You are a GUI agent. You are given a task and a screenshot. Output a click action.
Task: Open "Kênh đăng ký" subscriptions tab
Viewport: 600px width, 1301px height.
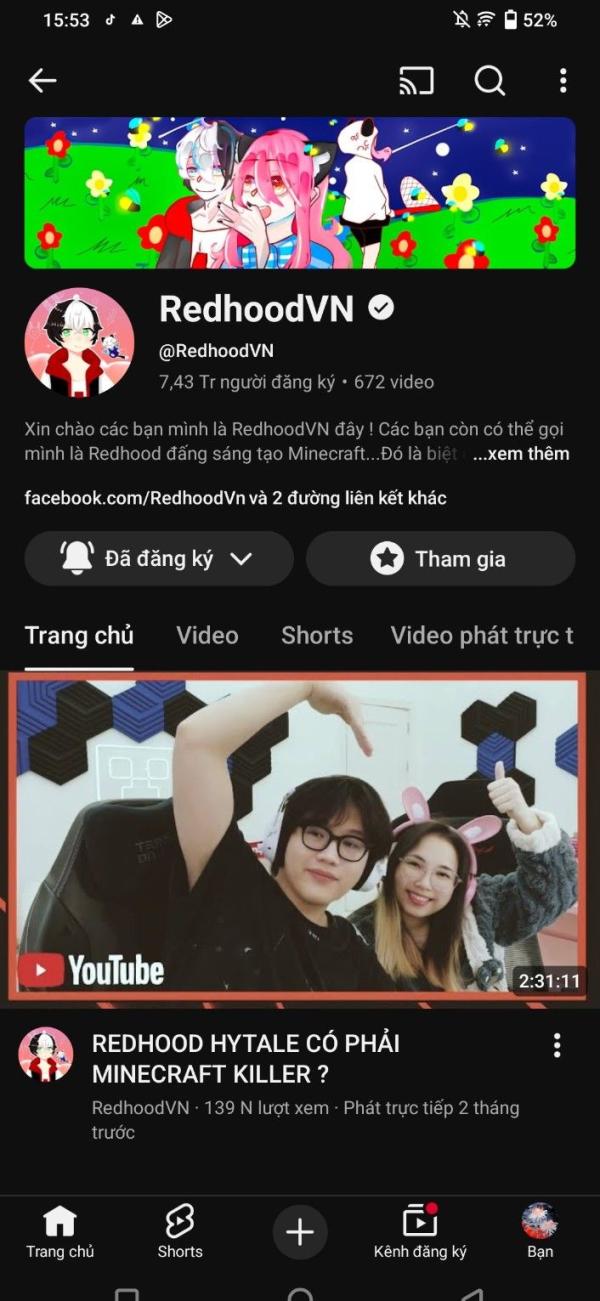(420, 1232)
